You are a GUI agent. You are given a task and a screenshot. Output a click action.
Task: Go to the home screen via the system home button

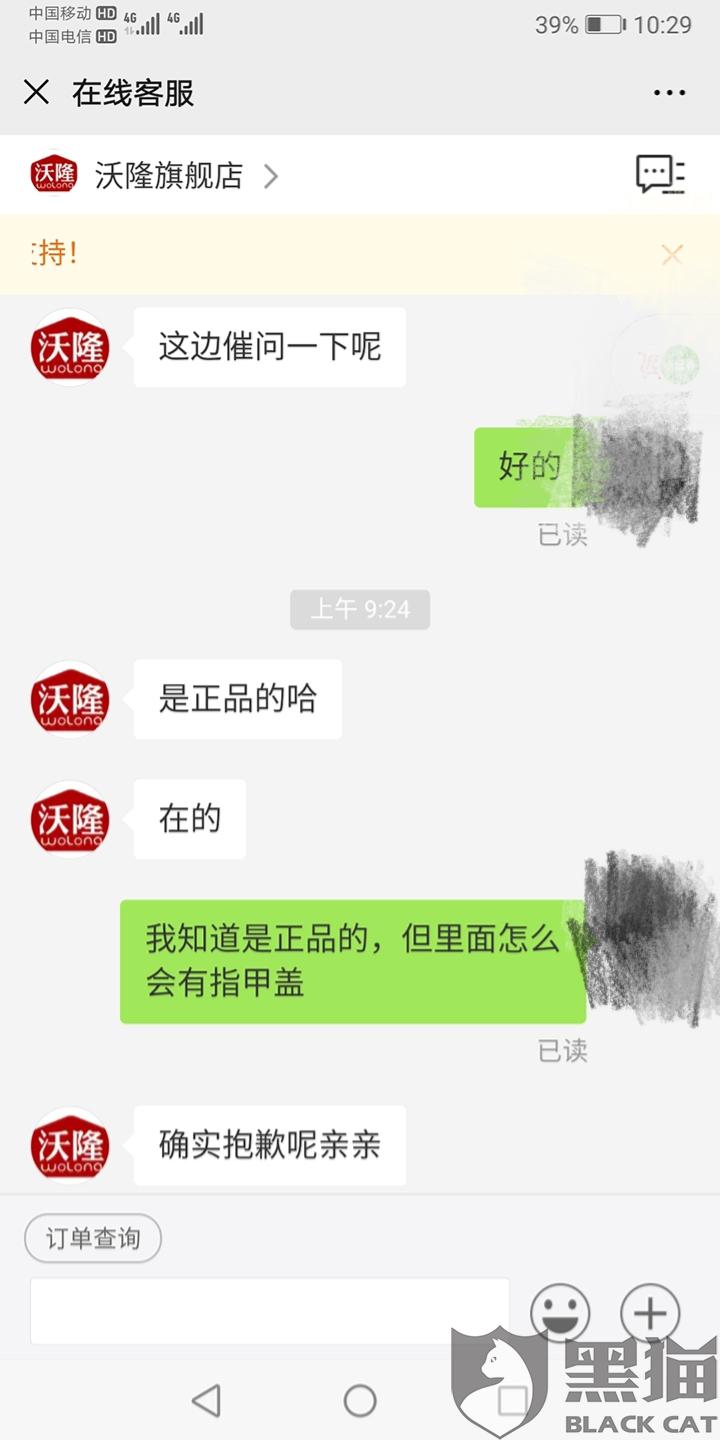(x=360, y=1400)
